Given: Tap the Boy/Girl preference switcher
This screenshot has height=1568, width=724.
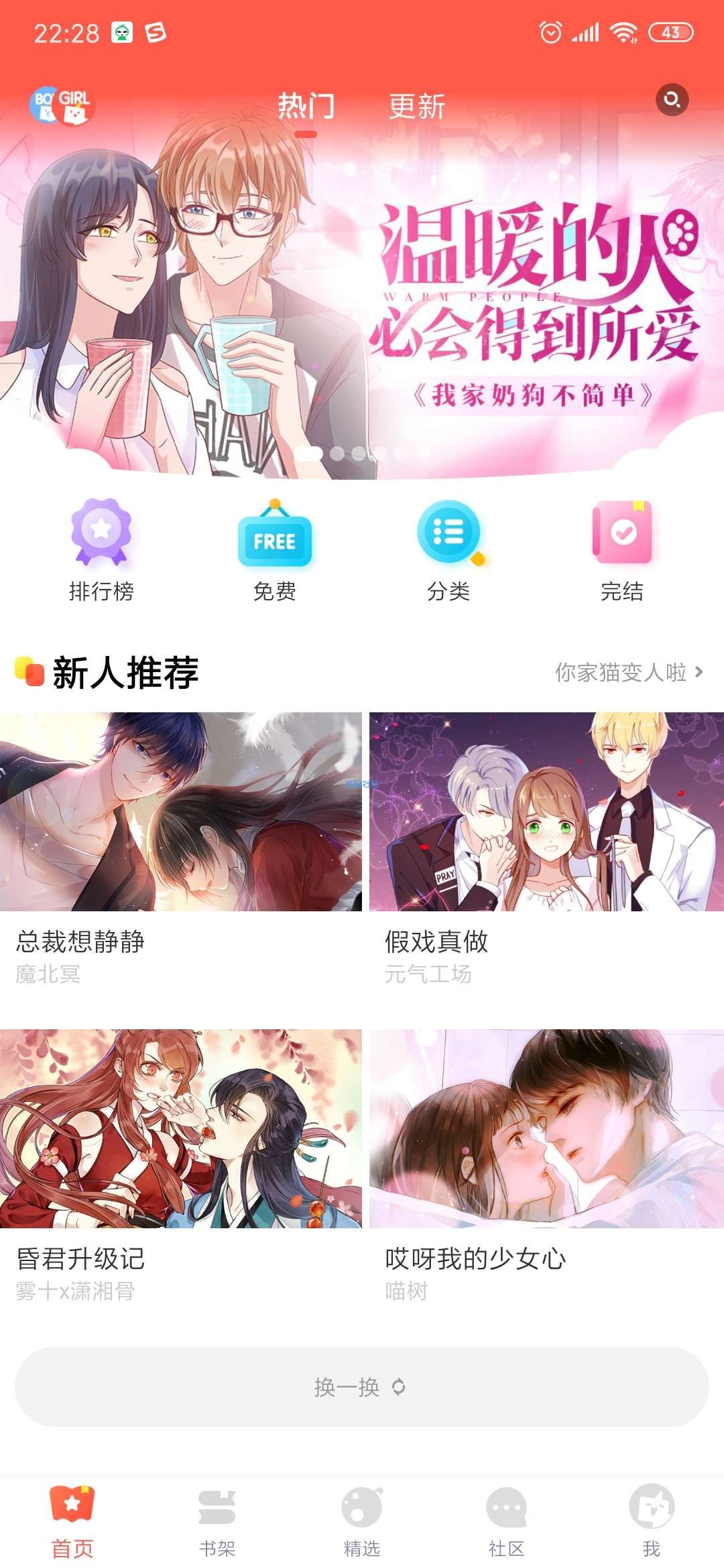Looking at the screenshot, I should [x=61, y=106].
